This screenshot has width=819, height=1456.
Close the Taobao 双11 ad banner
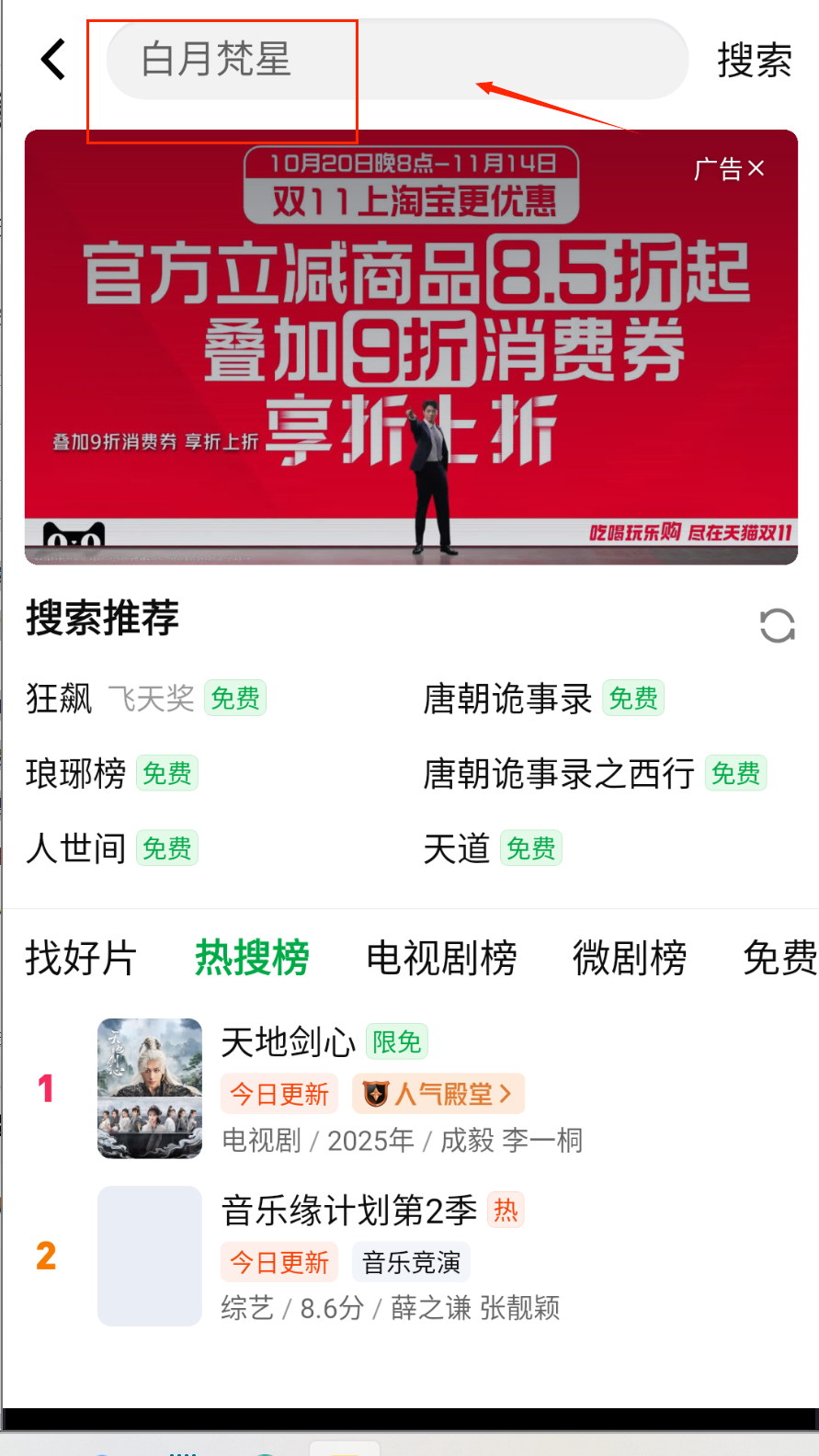coord(756,168)
